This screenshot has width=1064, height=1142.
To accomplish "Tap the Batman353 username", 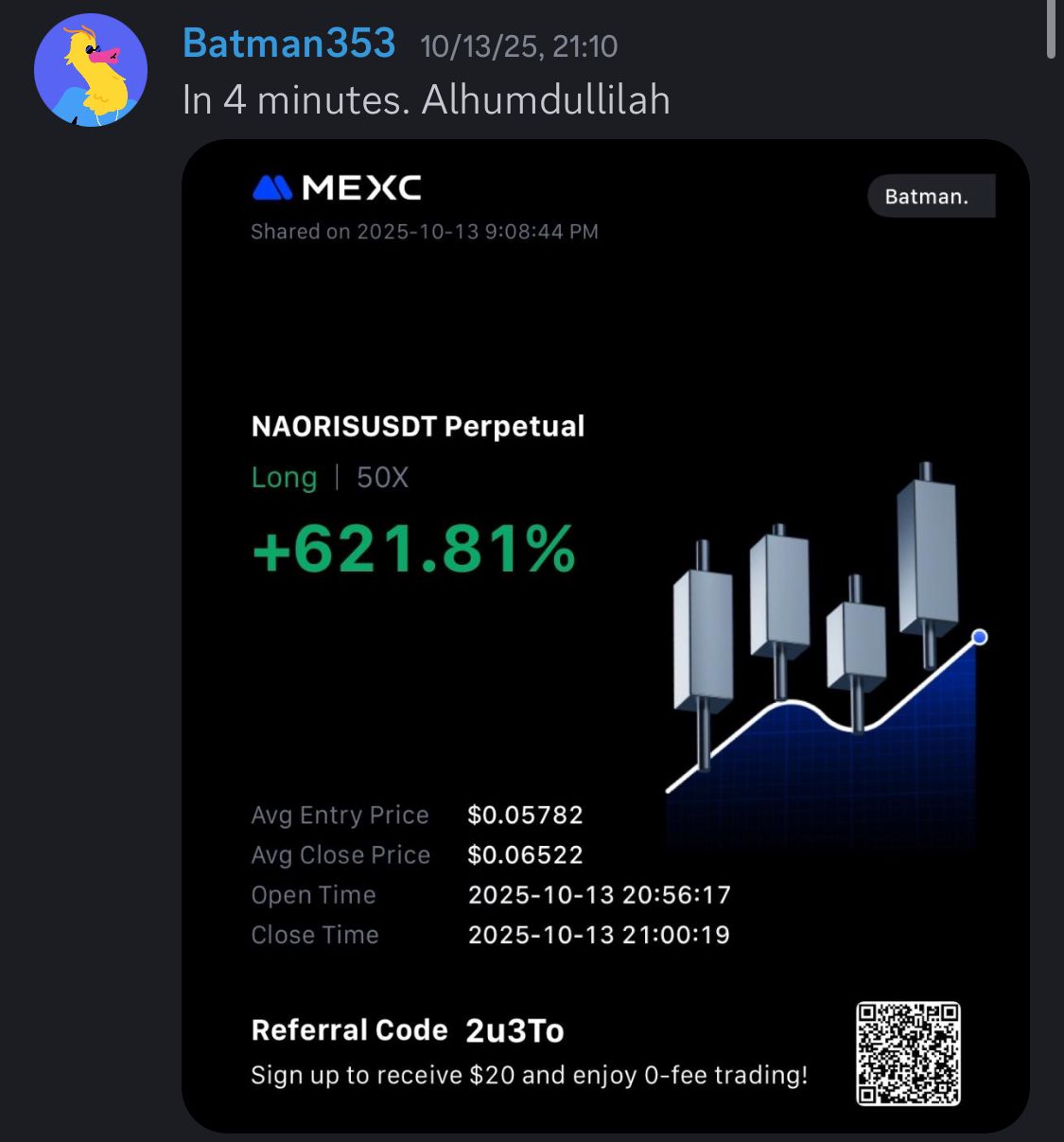I will 288,44.
